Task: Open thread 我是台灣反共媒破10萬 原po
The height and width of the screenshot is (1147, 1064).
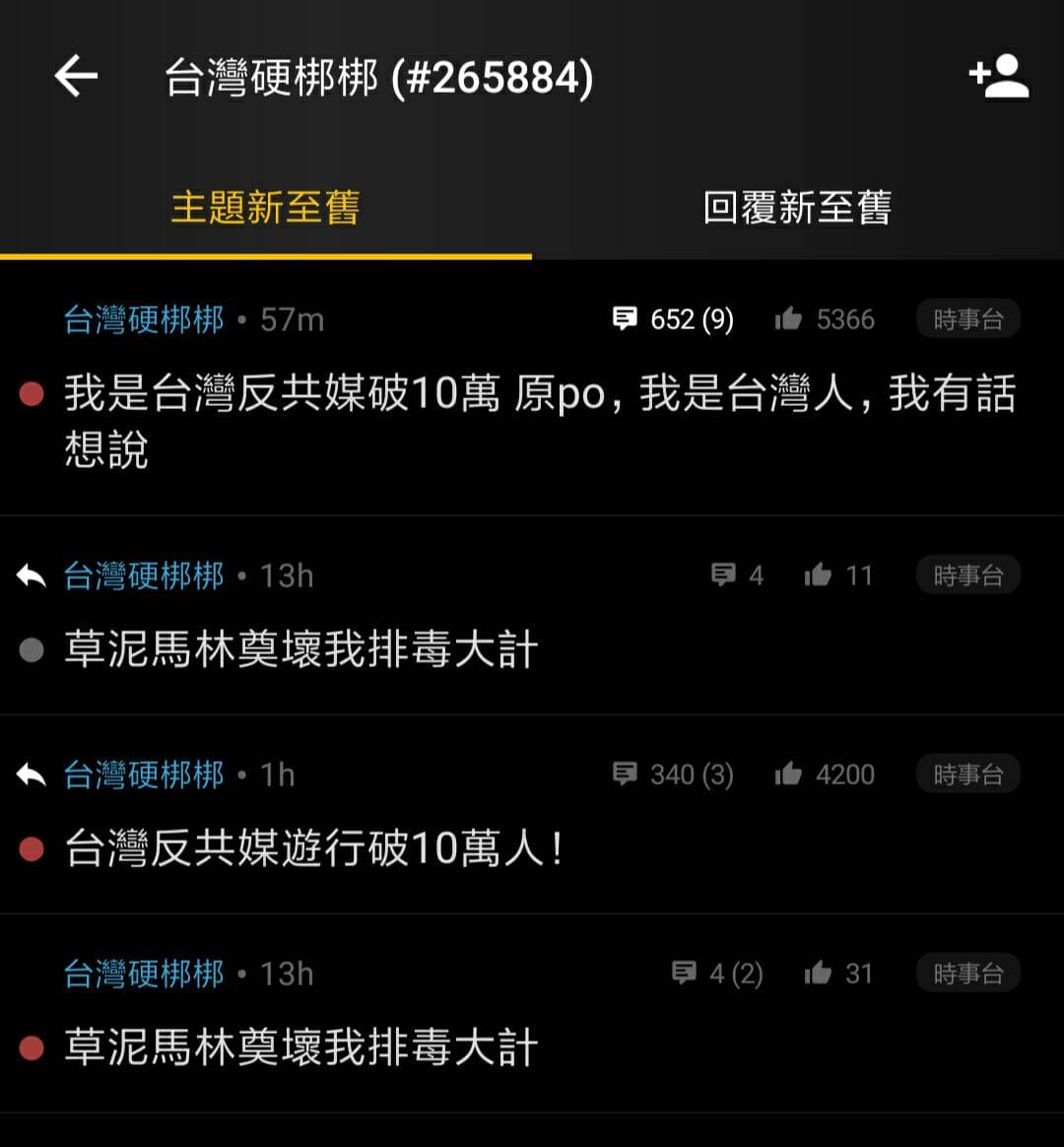Action: pyautogui.click(x=539, y=422)
